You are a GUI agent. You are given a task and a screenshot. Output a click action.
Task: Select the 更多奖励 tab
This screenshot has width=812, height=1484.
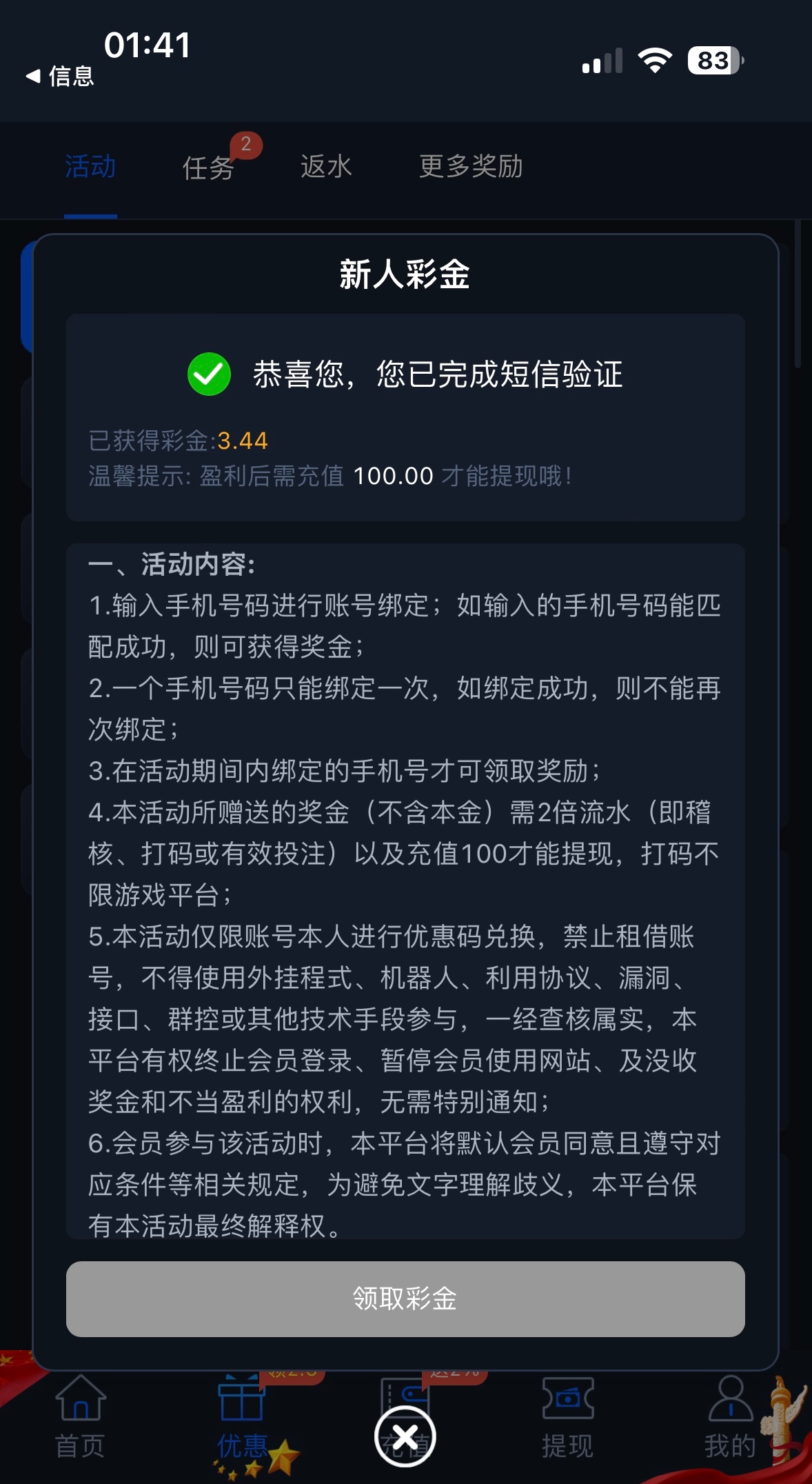[x=471, y=167]
